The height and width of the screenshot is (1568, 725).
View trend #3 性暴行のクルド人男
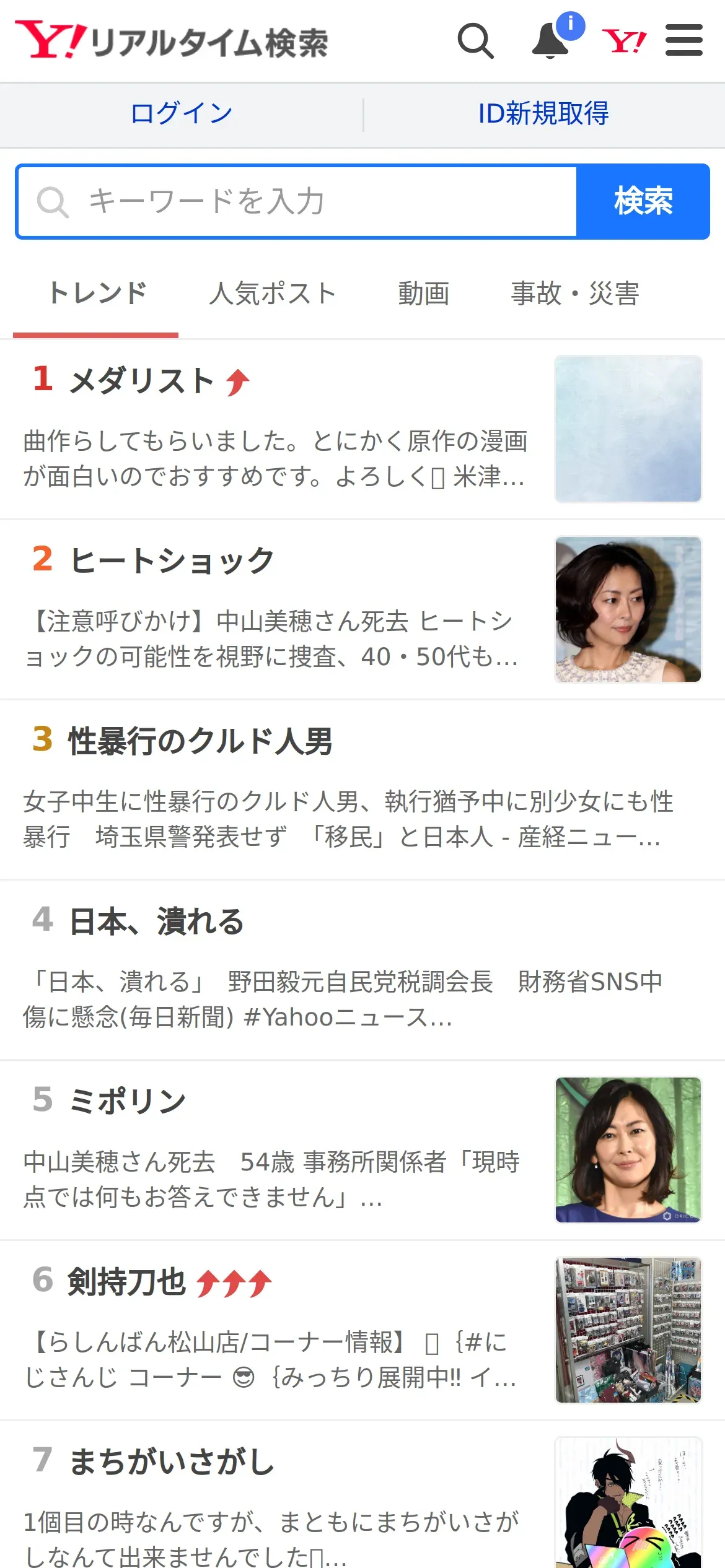coord(200,741)
